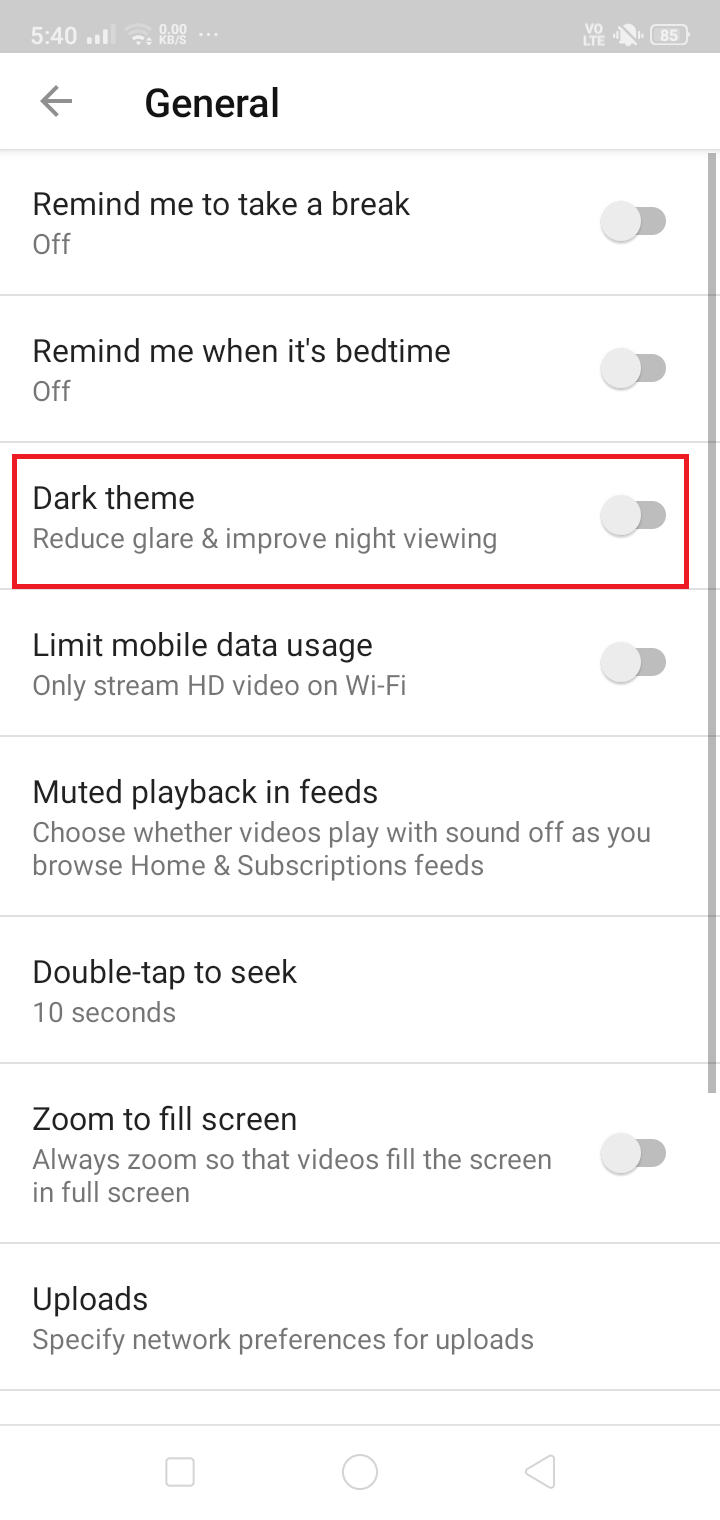Enable Limit mobile data usage
This screenshot has height=1520, width=720.
click(633, 663)
